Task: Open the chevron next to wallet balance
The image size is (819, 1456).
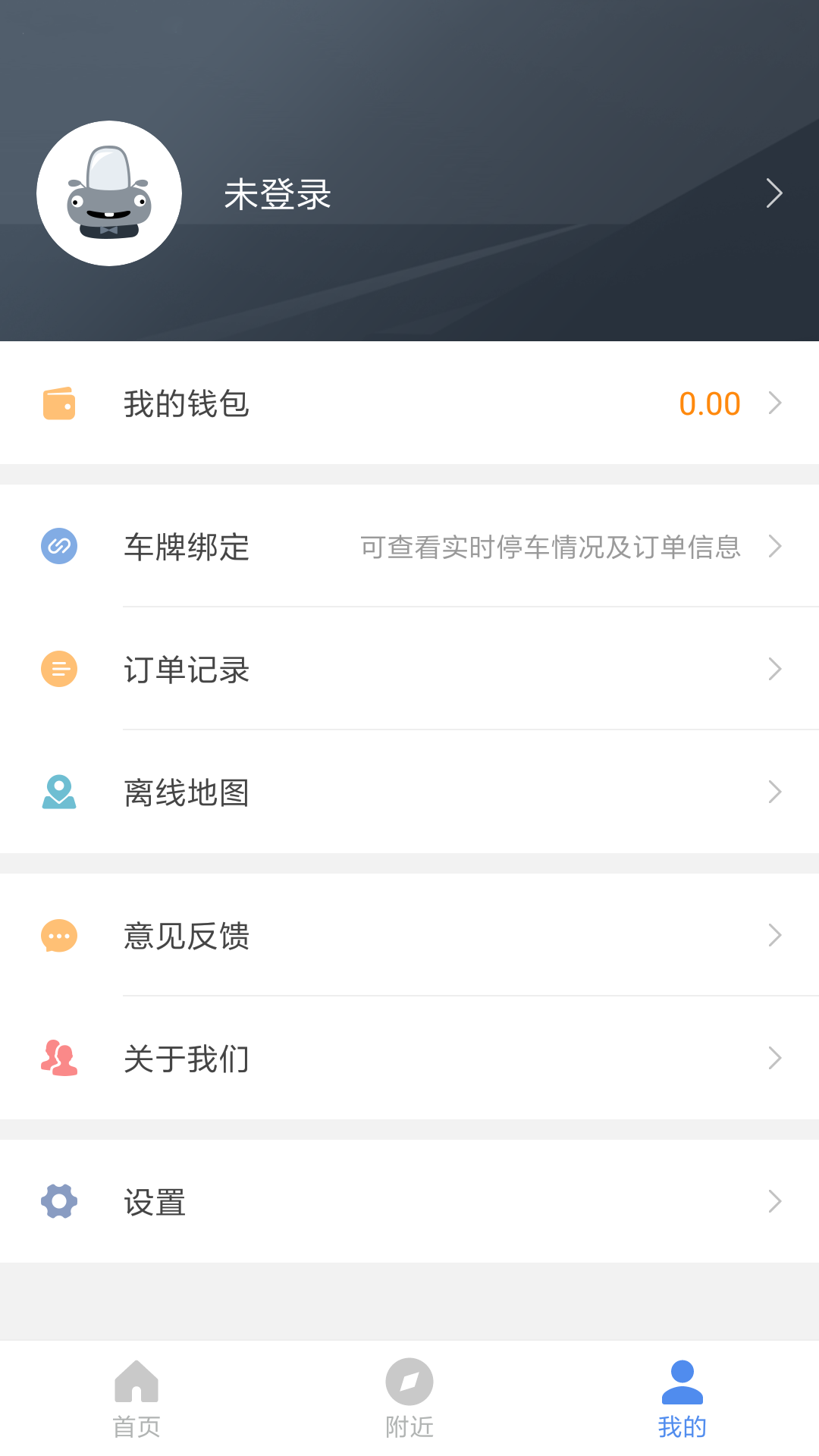Action: click(774, 403)
